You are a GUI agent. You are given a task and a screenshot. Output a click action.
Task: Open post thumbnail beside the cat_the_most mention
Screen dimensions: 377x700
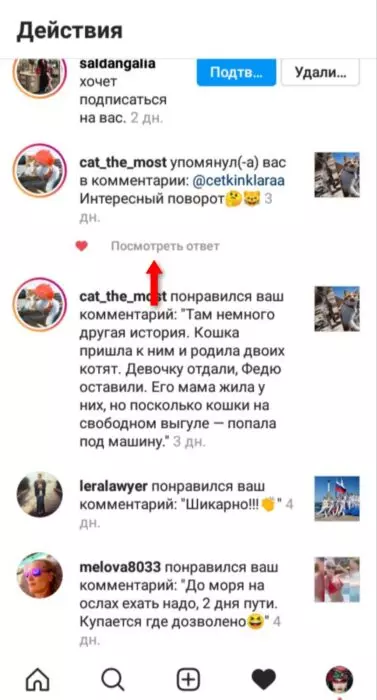point(337,175)
